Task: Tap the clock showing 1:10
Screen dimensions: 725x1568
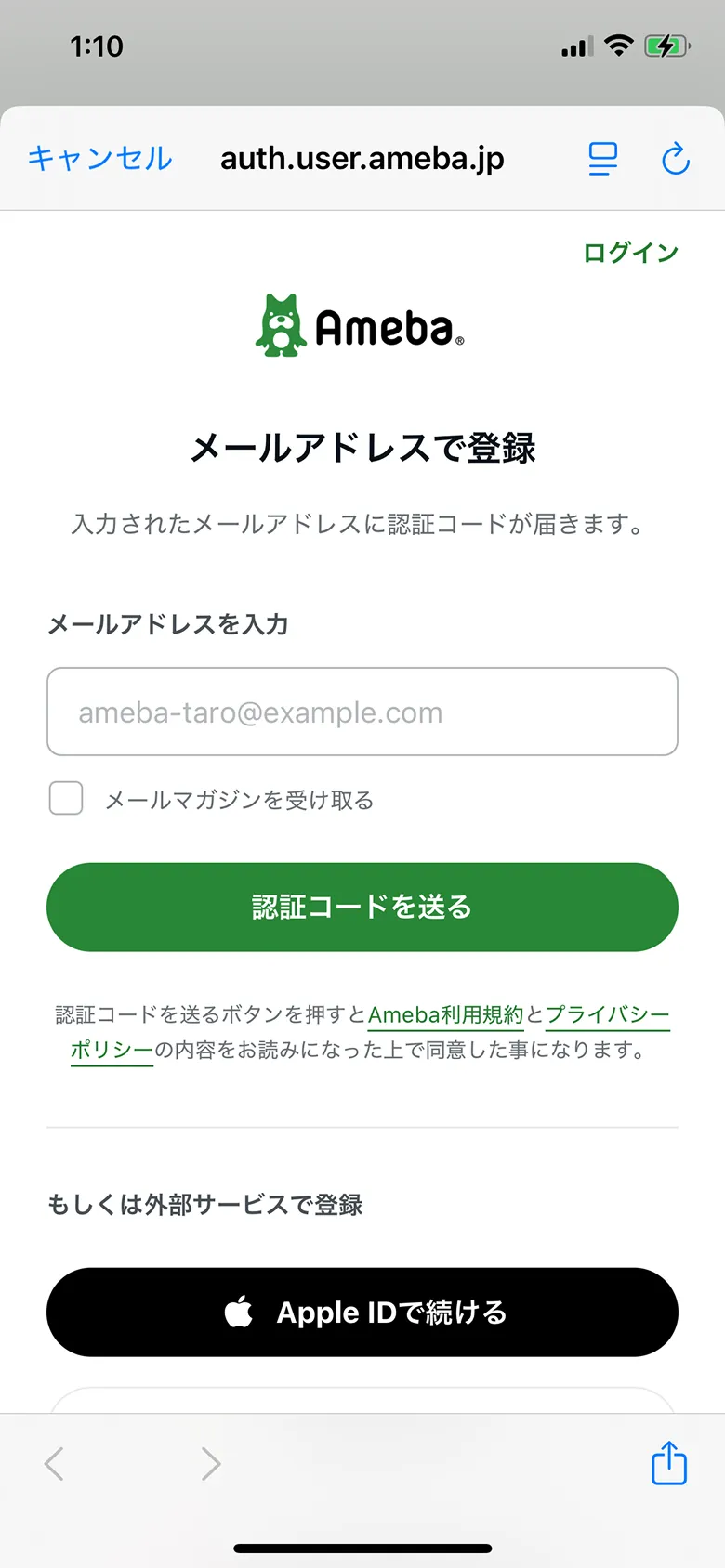Action: 98,46
